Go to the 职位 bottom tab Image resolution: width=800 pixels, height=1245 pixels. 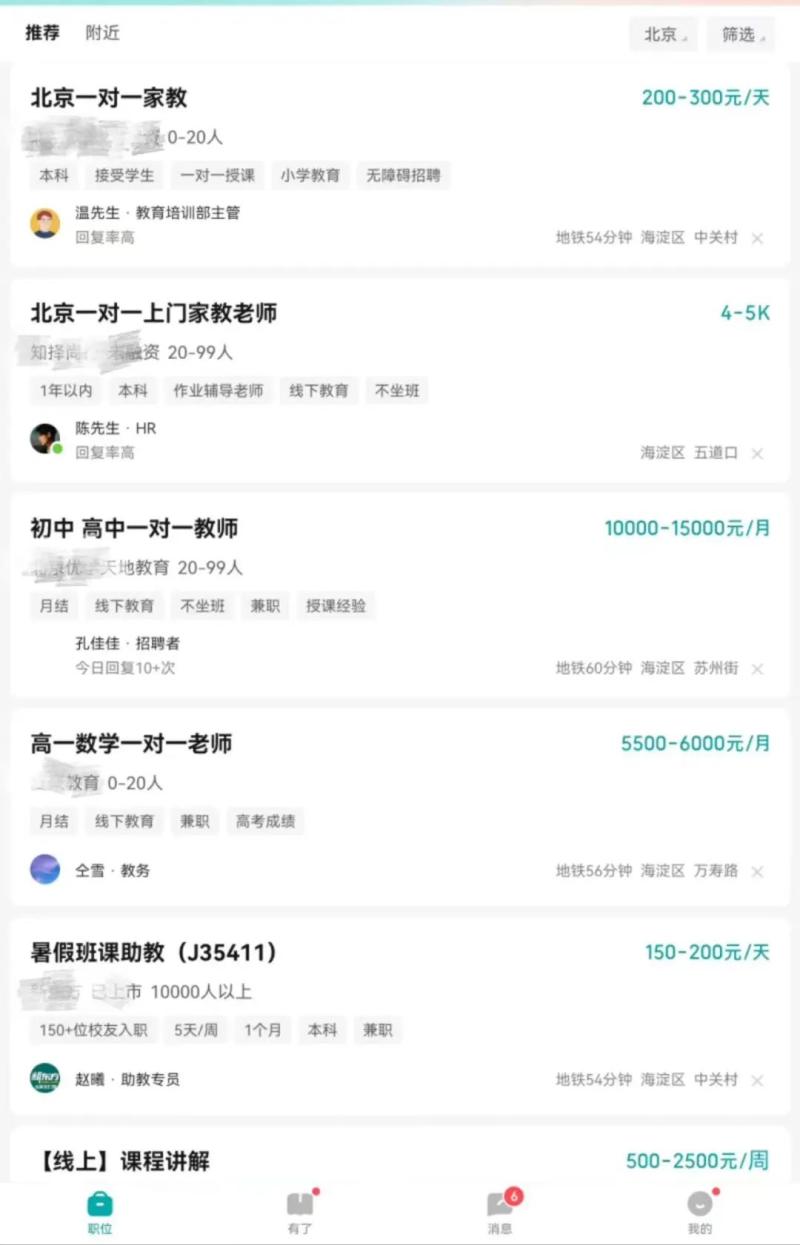100,1212
